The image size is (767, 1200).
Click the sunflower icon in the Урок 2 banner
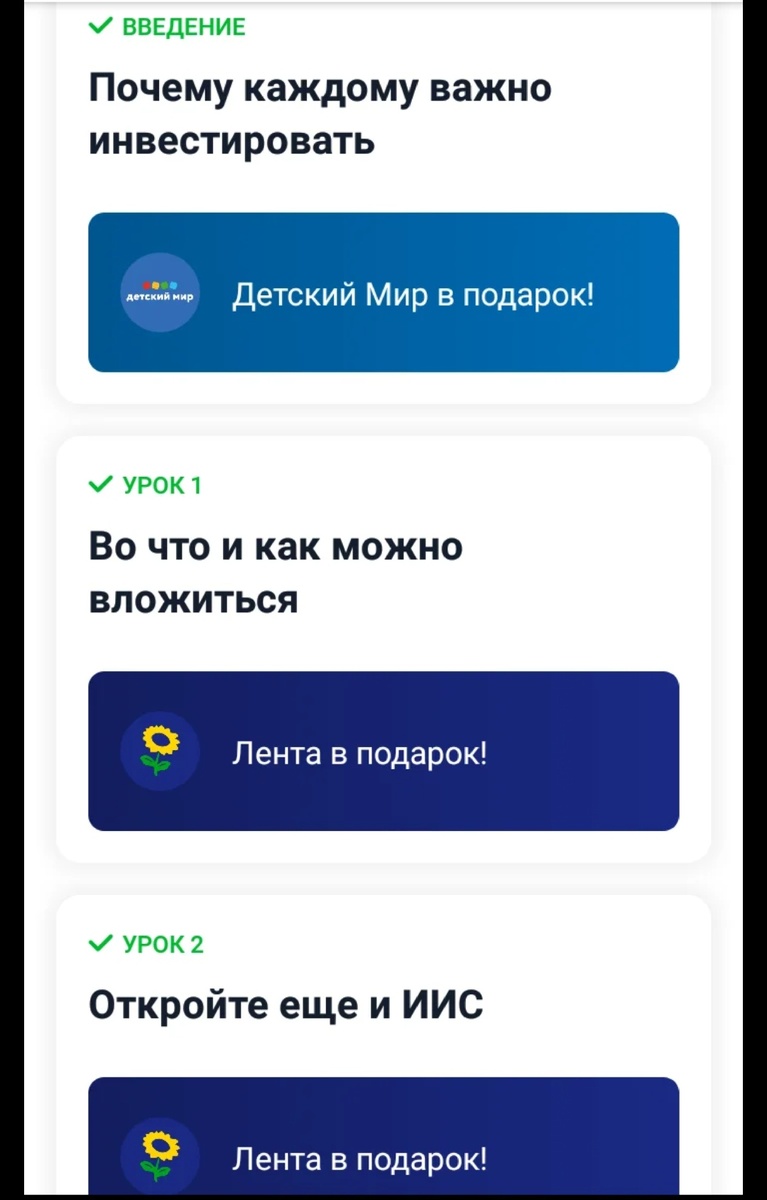pos(158,1157)
